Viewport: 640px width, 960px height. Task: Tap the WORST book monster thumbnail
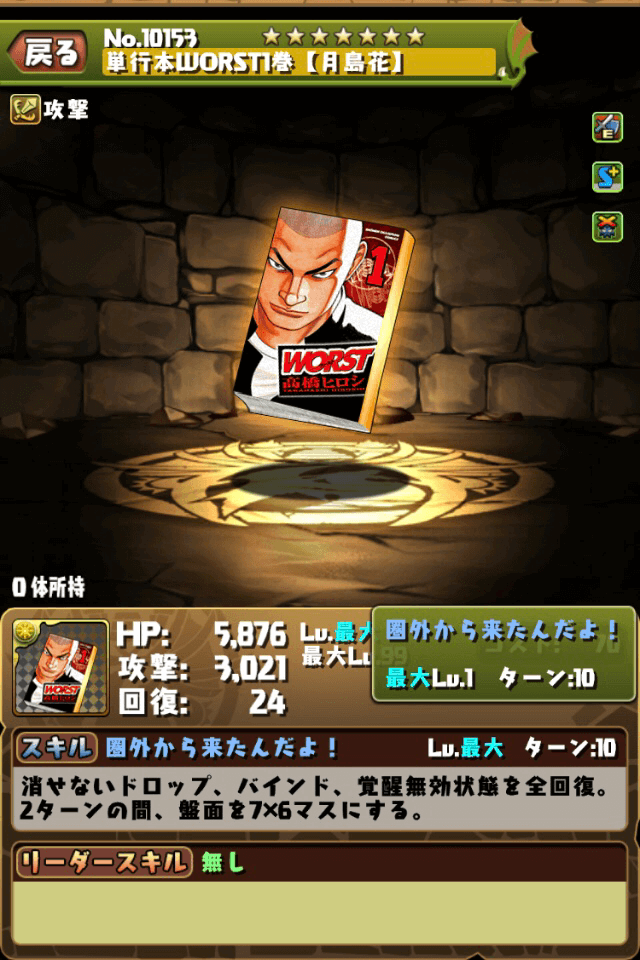pos(60,668)
